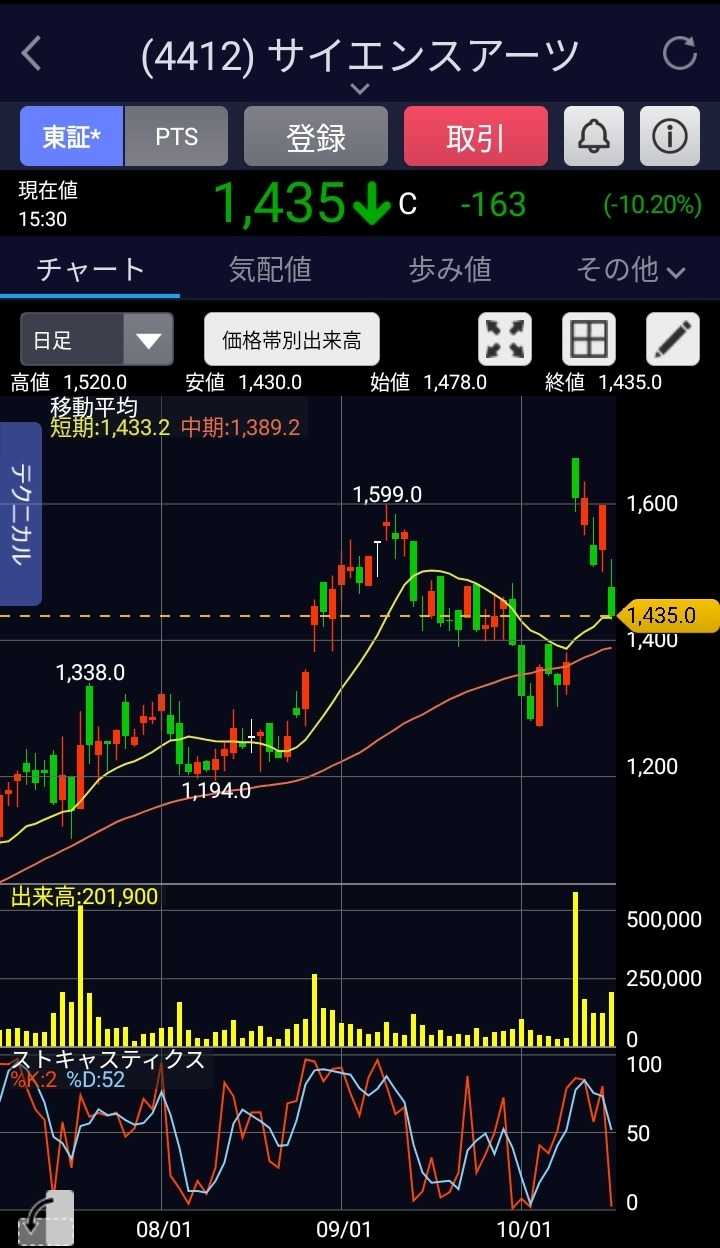This screenshot has height=1248, width=720.
Task: Tap the 登録 button
Action: click(316, 137)
